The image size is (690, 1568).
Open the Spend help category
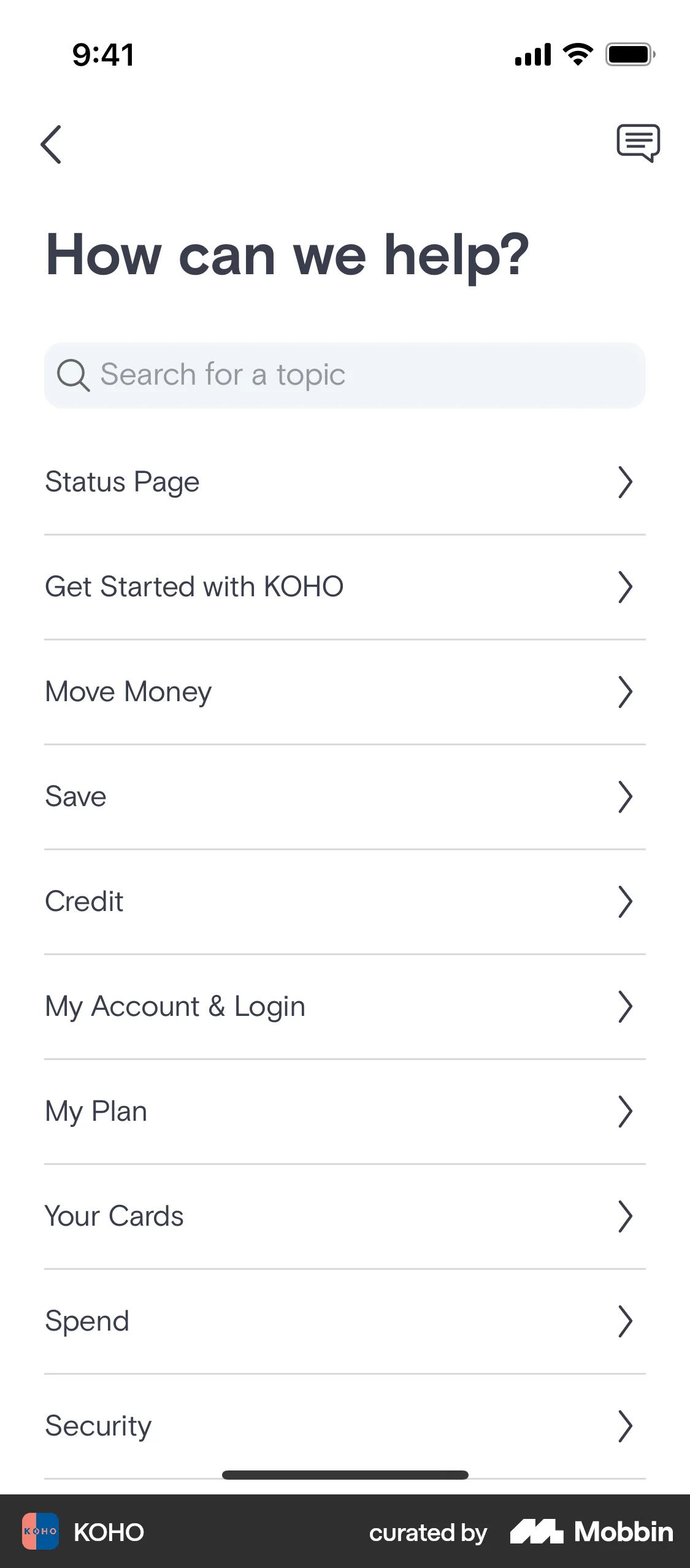pyautogui.click(x=345, y=1321)
